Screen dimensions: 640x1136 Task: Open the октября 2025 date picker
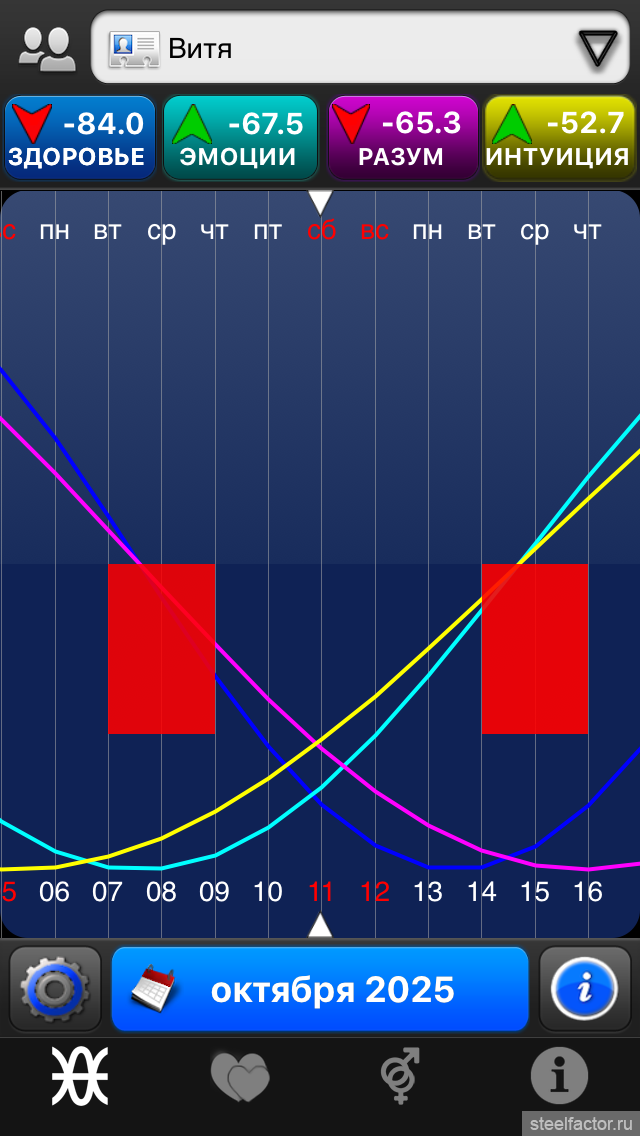320,989
